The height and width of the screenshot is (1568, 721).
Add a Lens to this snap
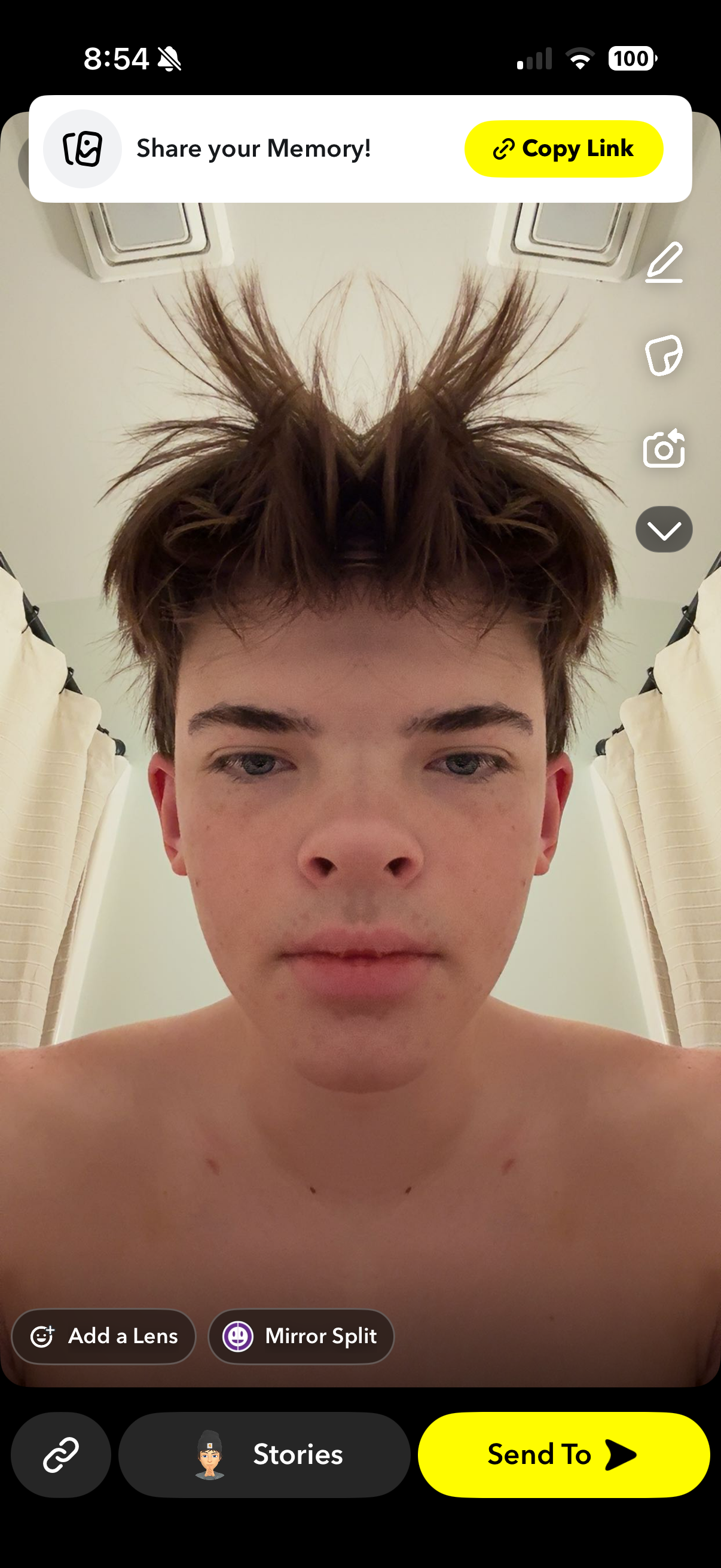104,1336
